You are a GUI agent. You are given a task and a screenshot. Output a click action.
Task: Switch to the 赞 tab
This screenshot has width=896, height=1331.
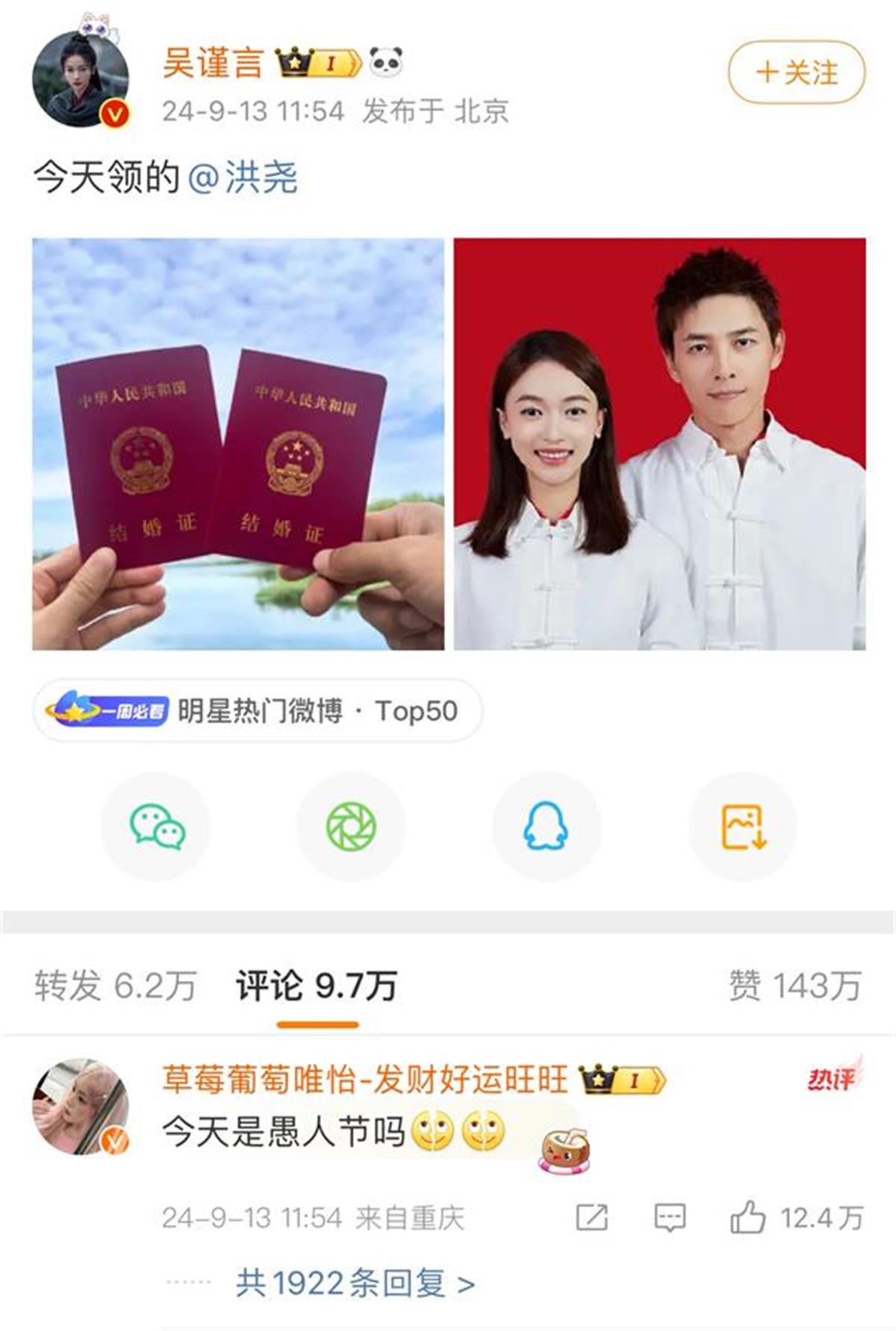794,986
